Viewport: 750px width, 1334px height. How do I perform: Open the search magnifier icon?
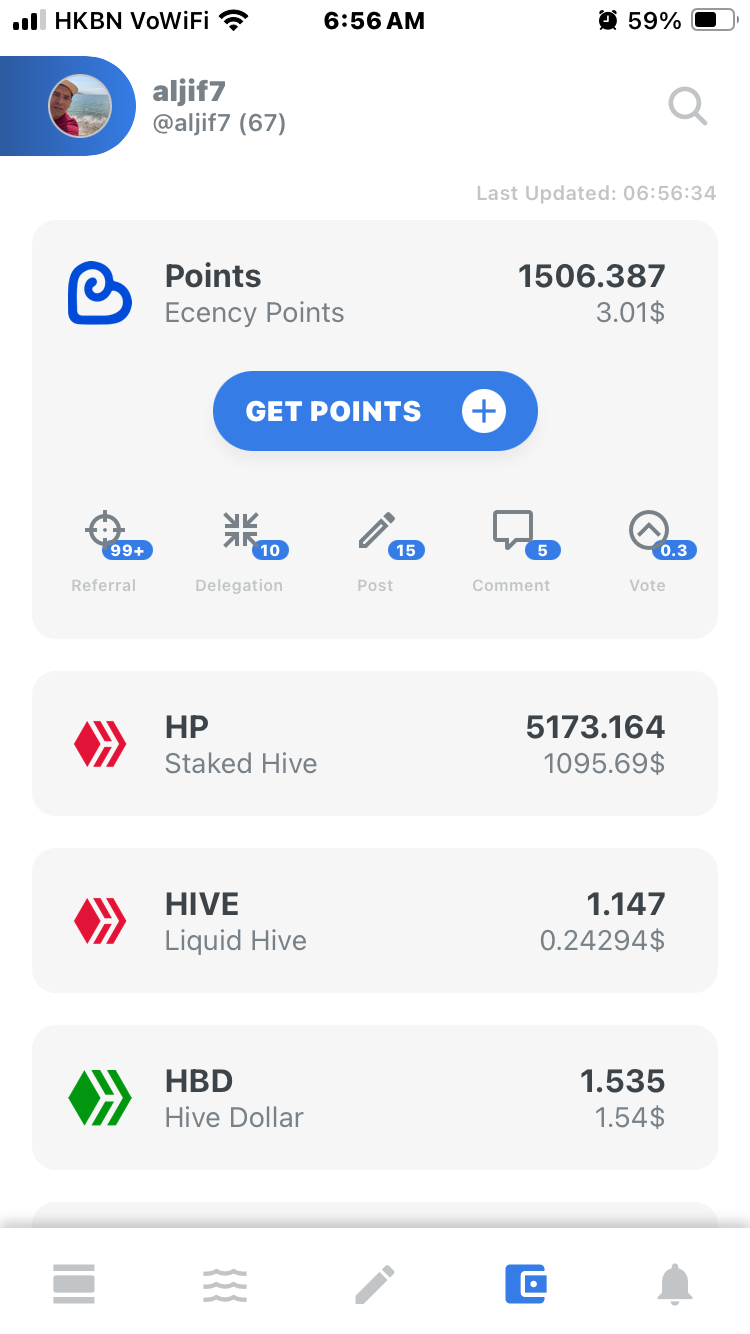688,106
